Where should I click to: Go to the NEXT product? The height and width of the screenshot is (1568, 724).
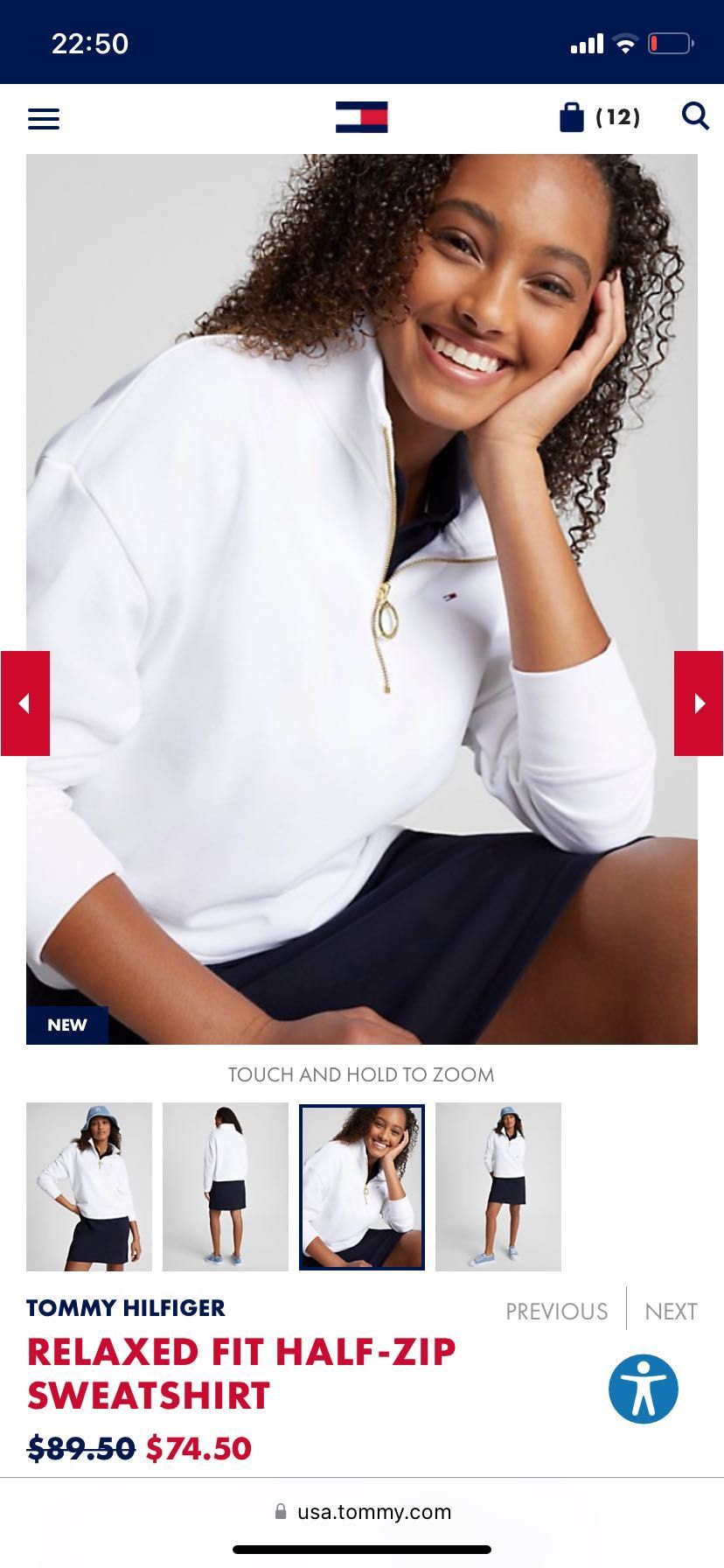point(671,1311)
